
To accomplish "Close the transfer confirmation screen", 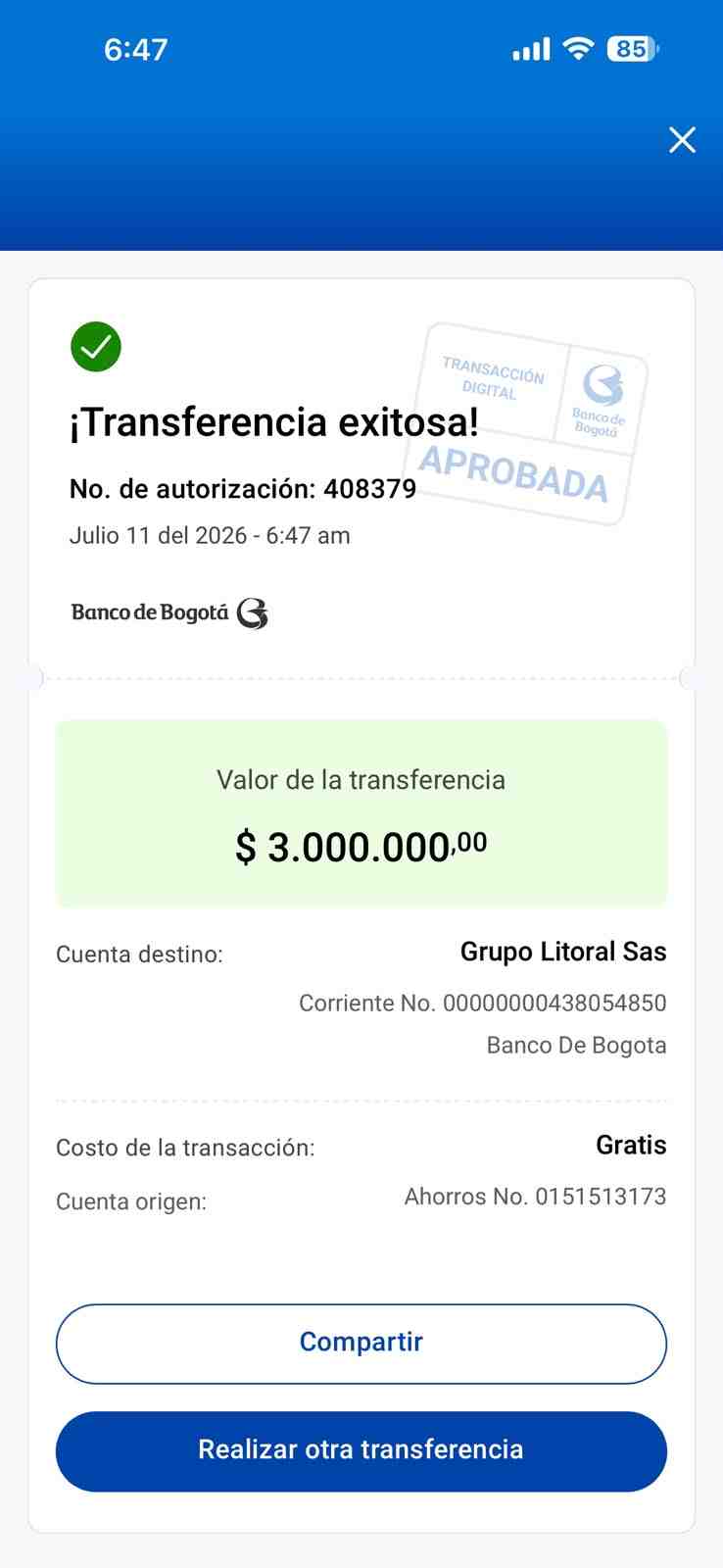I will [682, 140].
